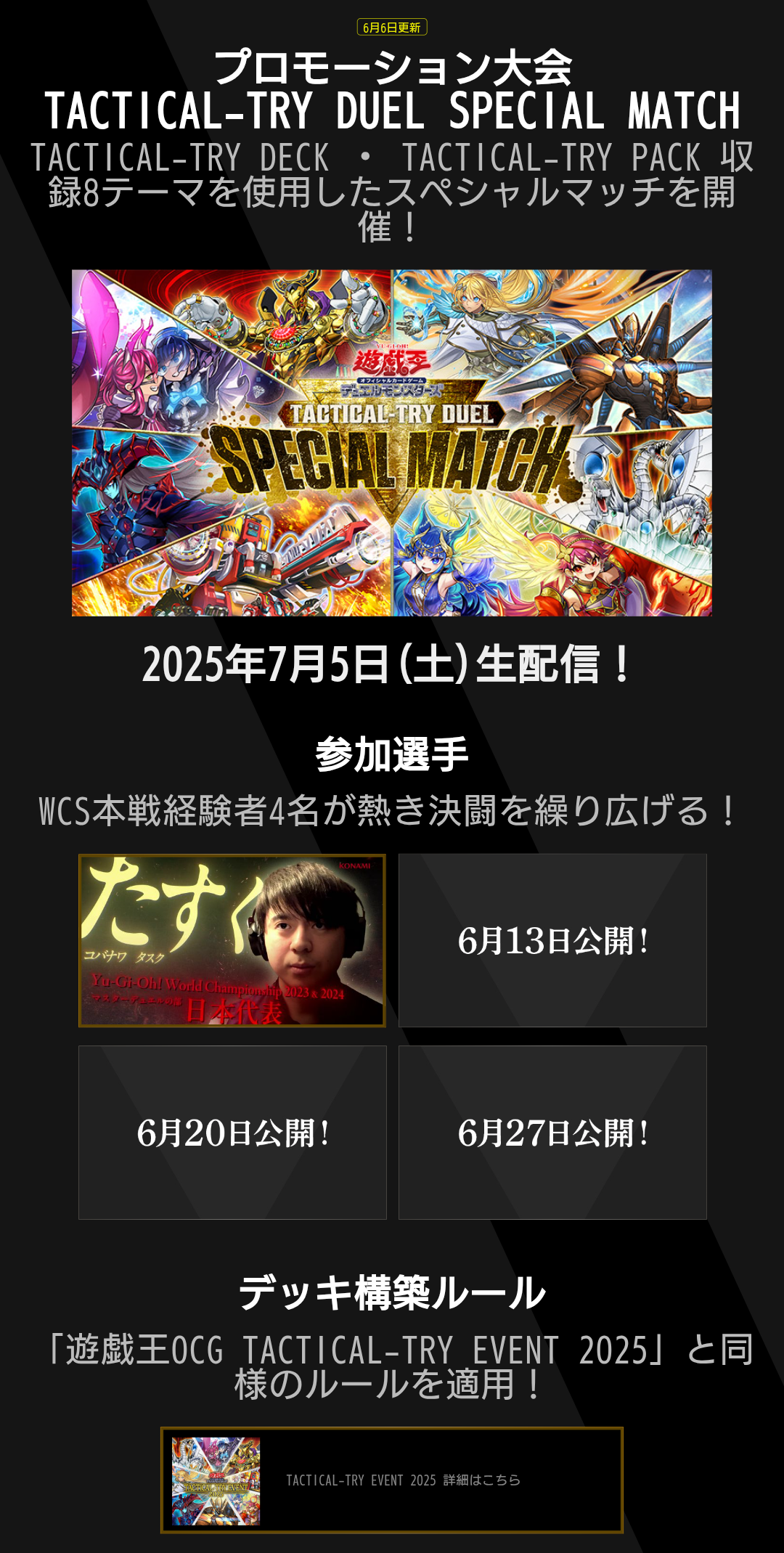Click the 6月6日更新 yellow update badge

point(392,25)
